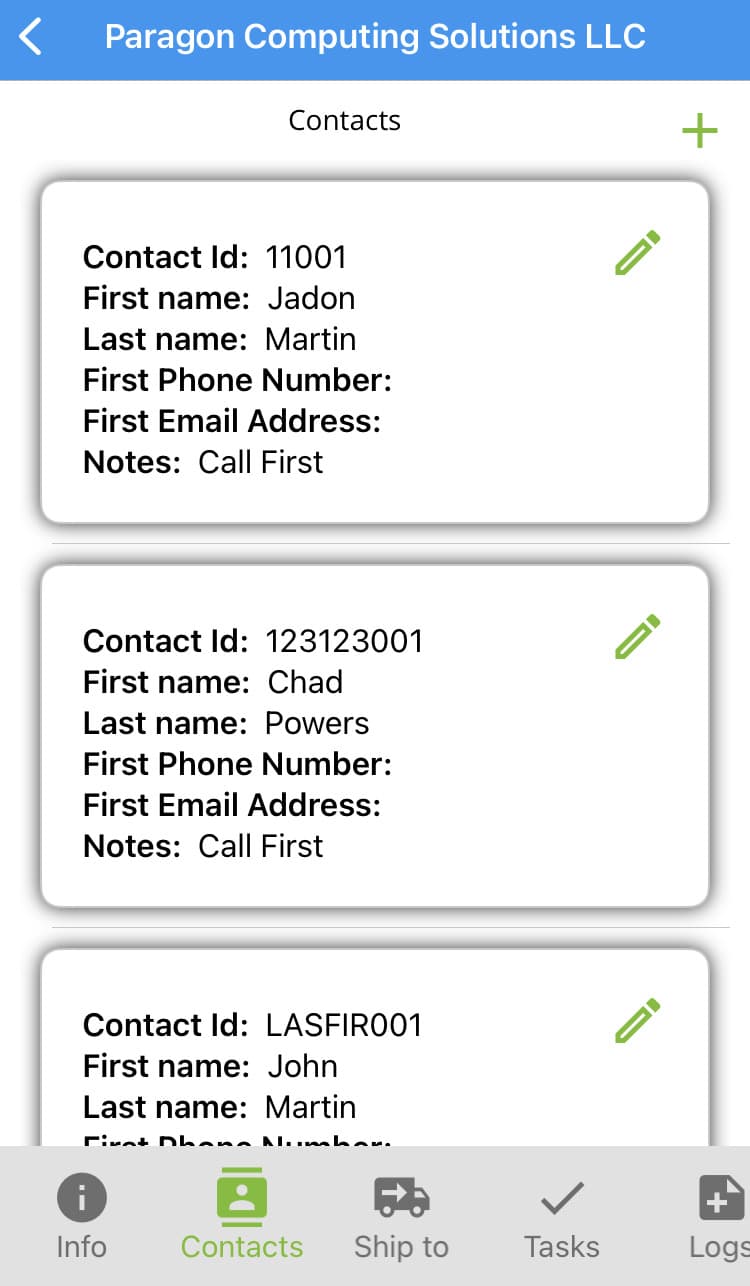Edit contact John Martin
The width and height of the screenshot is (750, 1286).
pos(638,1020)
